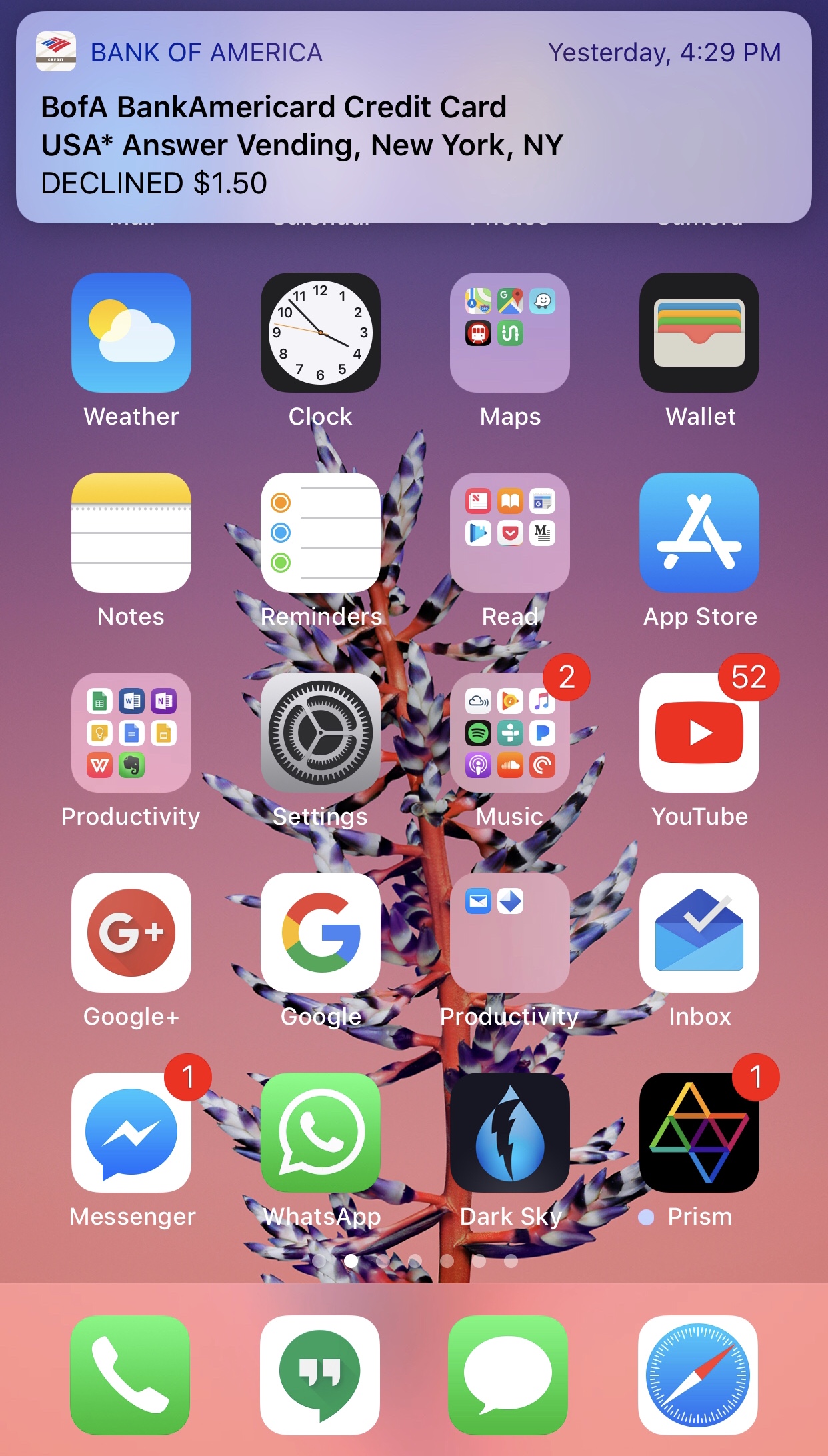Open the Phone app in dock
The height and width of the screenshot is (1456, 828).
tap(130, 1375)
